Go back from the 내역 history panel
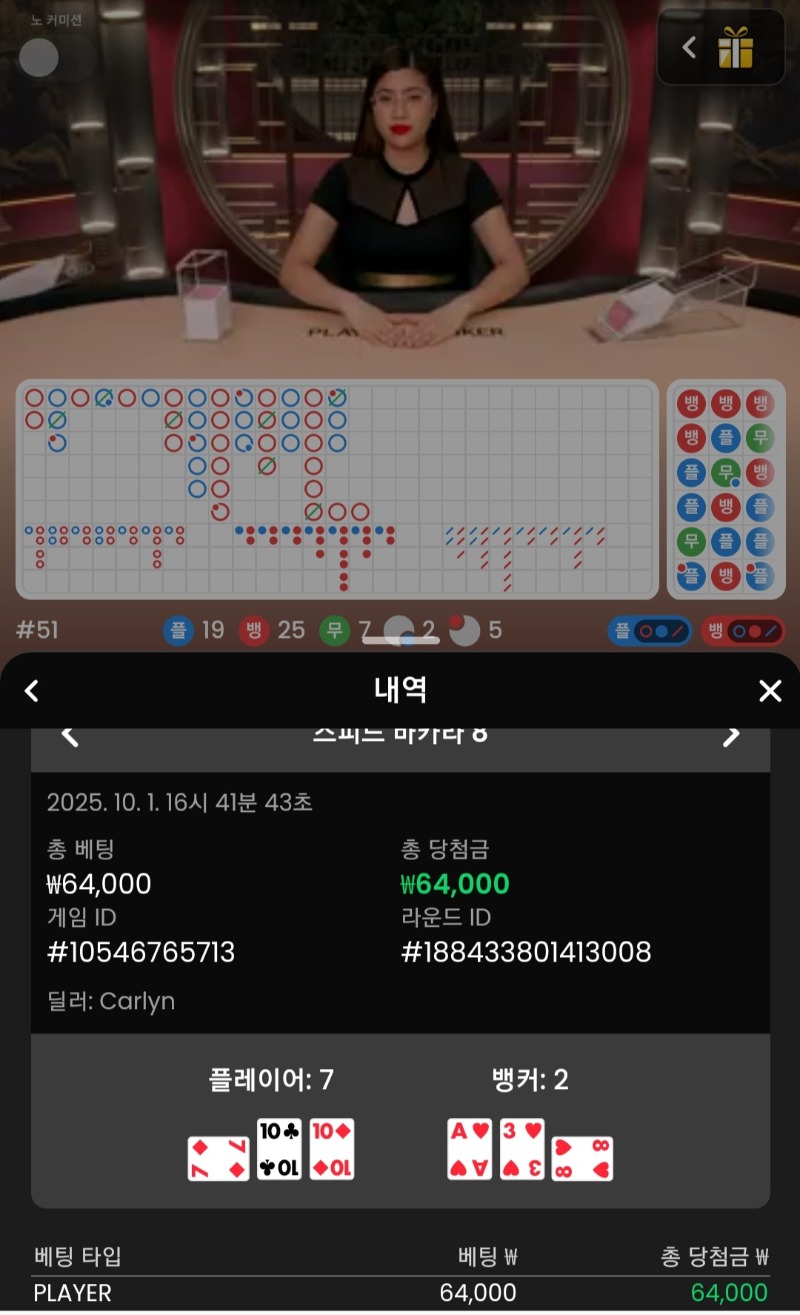Screen dimensions: 800x1315 [32, 691]
